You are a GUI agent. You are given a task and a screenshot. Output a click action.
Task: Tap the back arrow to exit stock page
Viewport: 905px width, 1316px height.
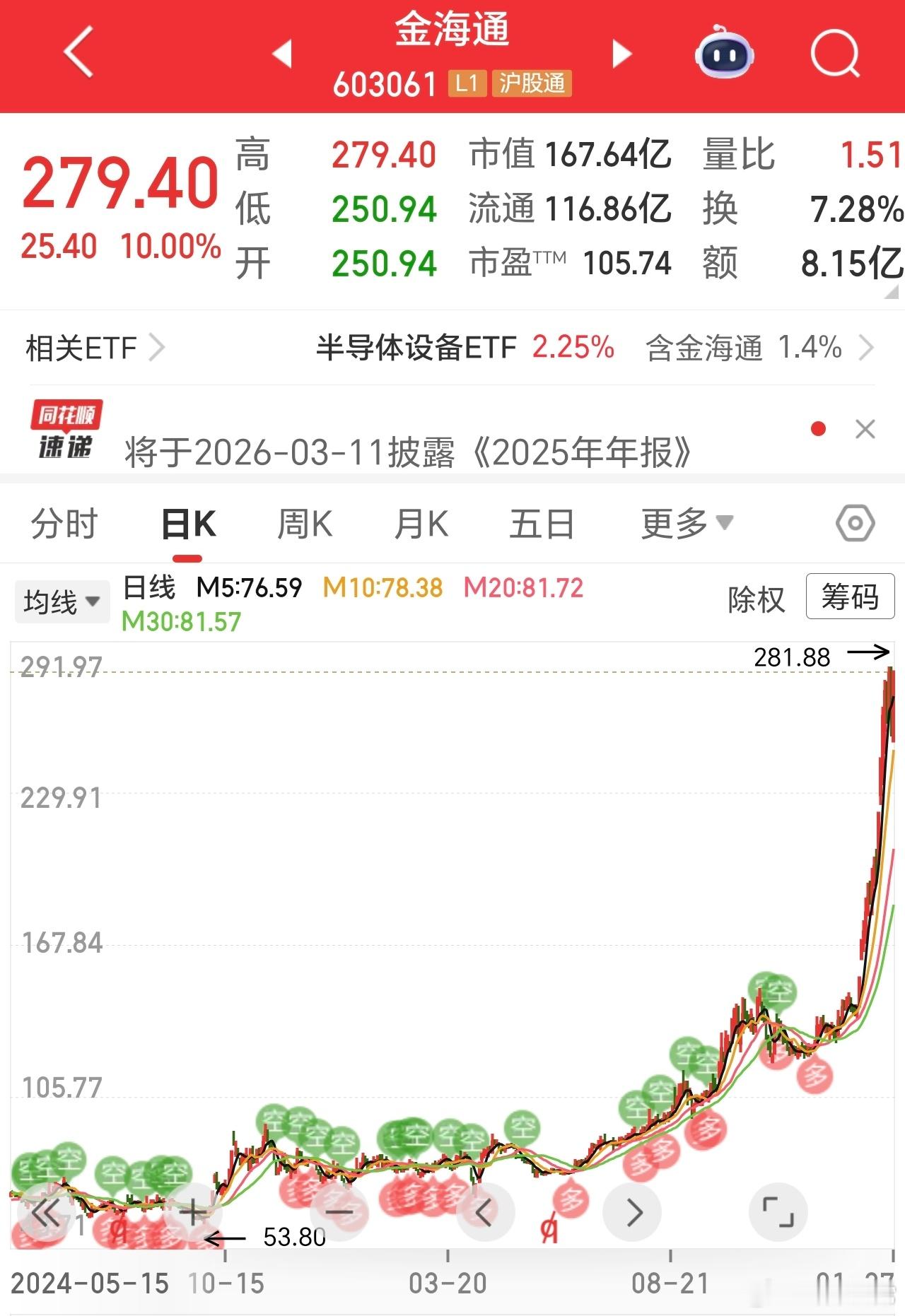coord(78,53)
